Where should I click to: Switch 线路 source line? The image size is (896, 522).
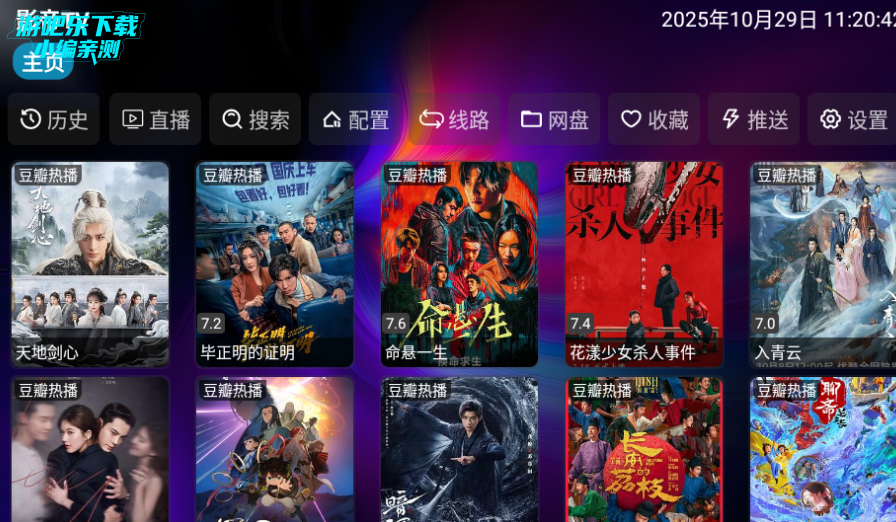454,120
